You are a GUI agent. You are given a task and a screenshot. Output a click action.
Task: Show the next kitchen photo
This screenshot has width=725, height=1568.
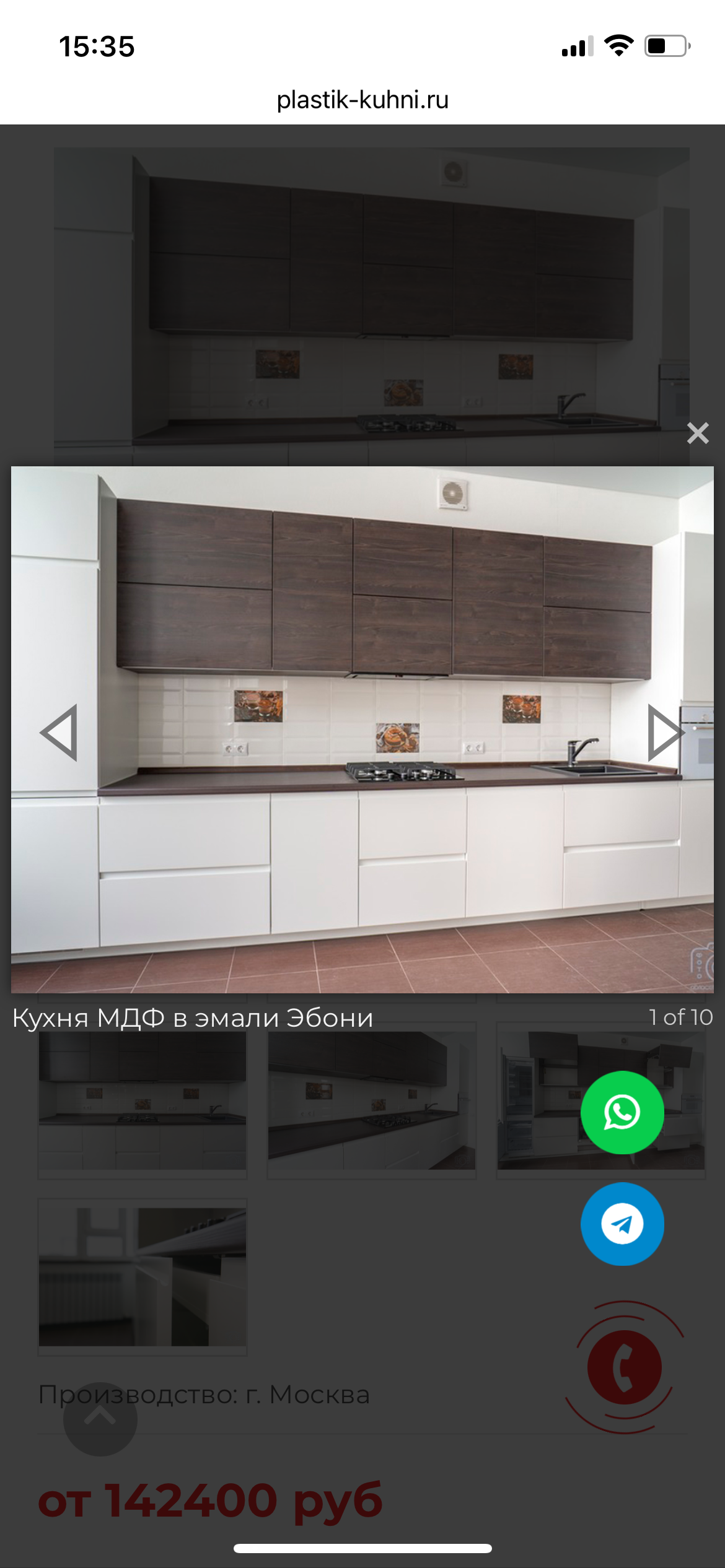[666, 733]
